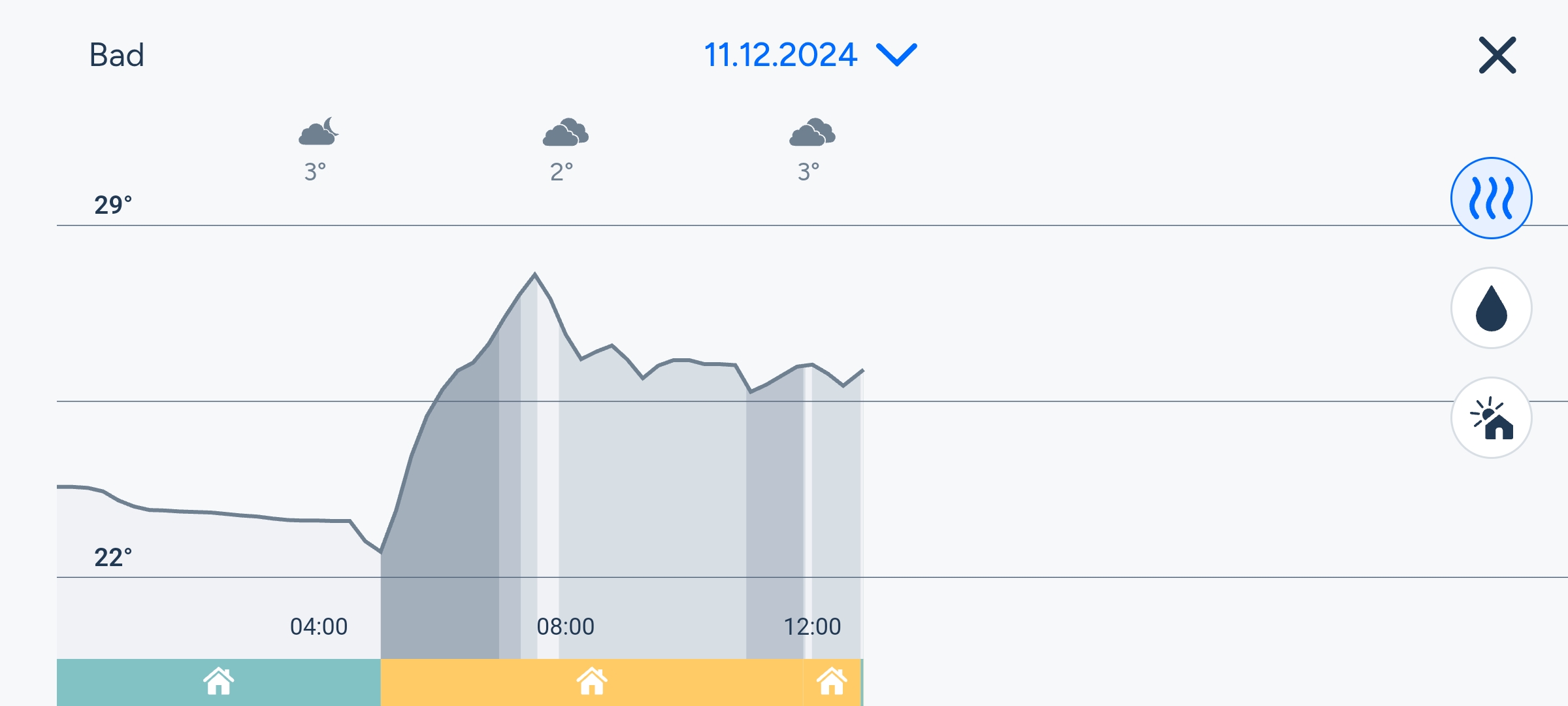Close the Bad climate report
The image size is (1568, 706).
click(1497, 55)
